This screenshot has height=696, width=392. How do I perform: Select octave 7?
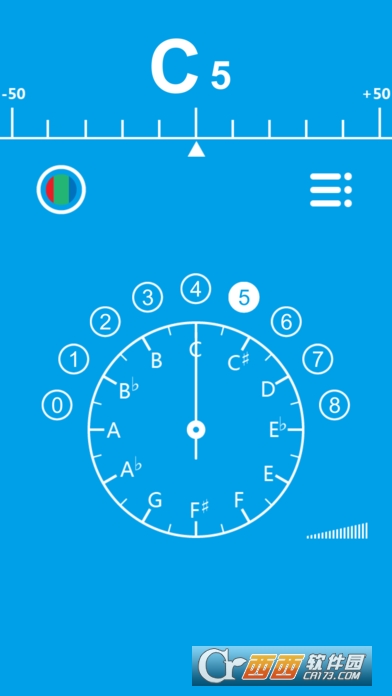[x=318, y=359]
